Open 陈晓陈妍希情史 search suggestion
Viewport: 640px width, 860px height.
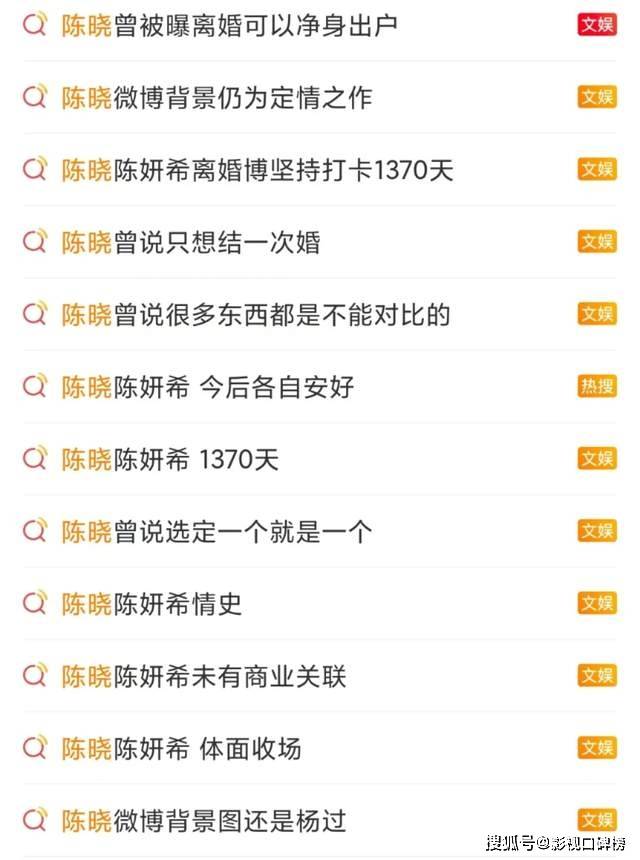click(152, 604)
